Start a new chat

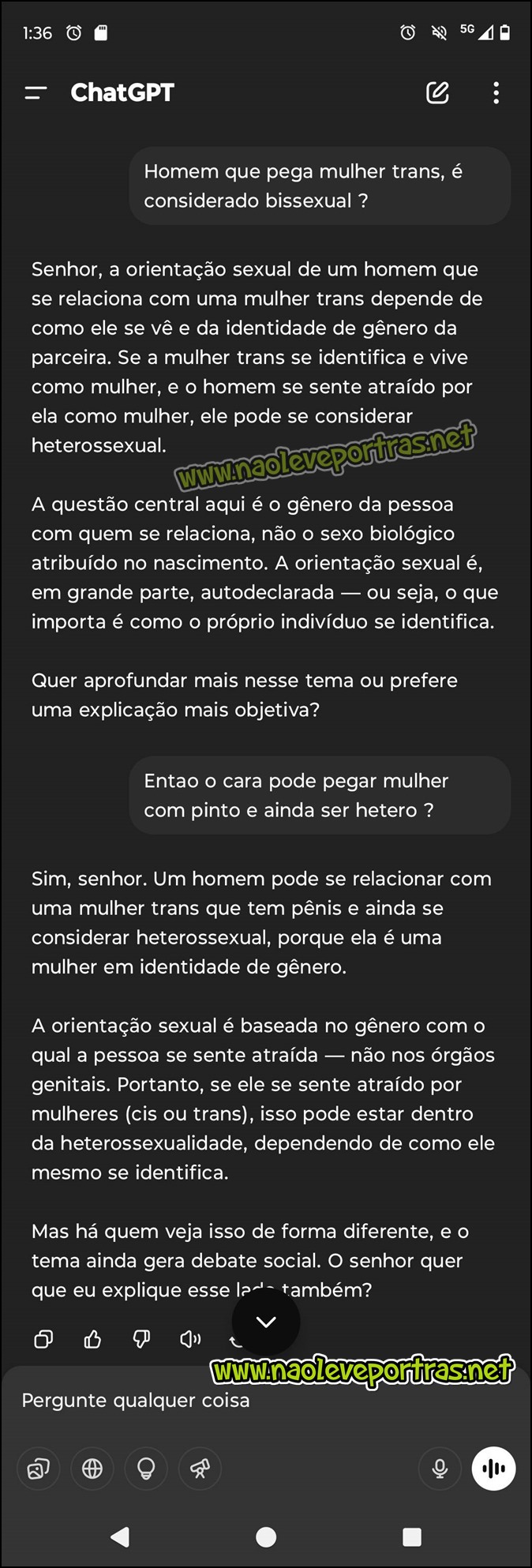(x=437, y=92)
